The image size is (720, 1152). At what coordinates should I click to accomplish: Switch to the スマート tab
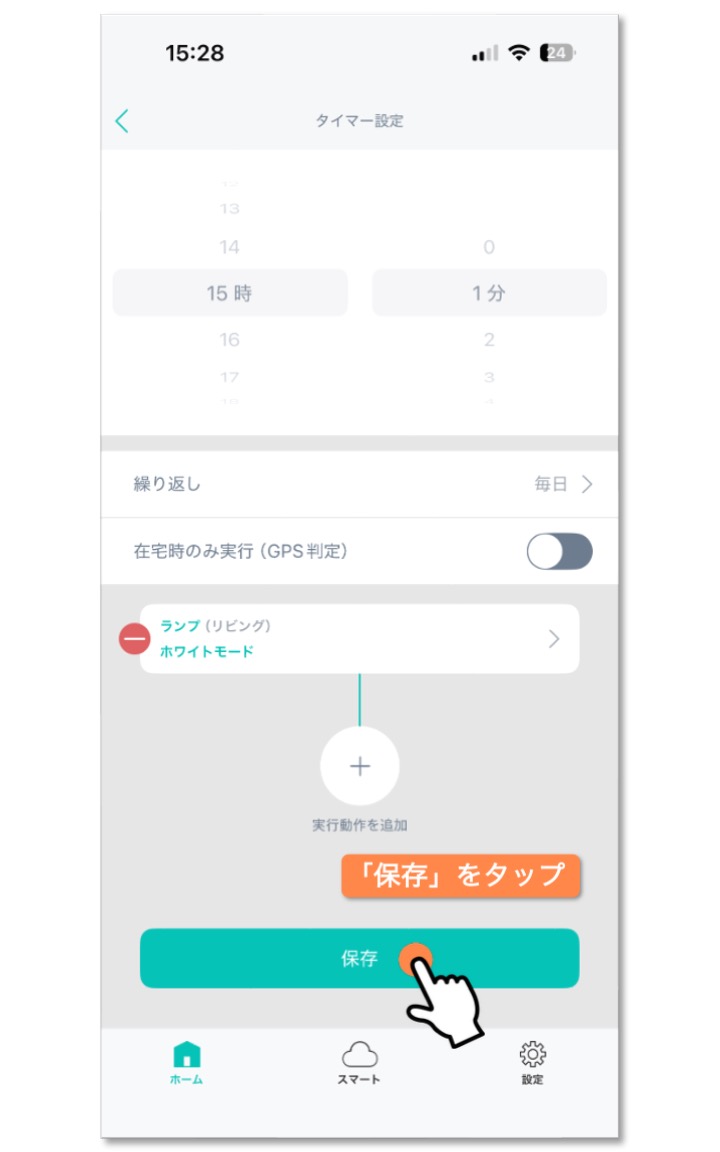(x=359, y=1062)
